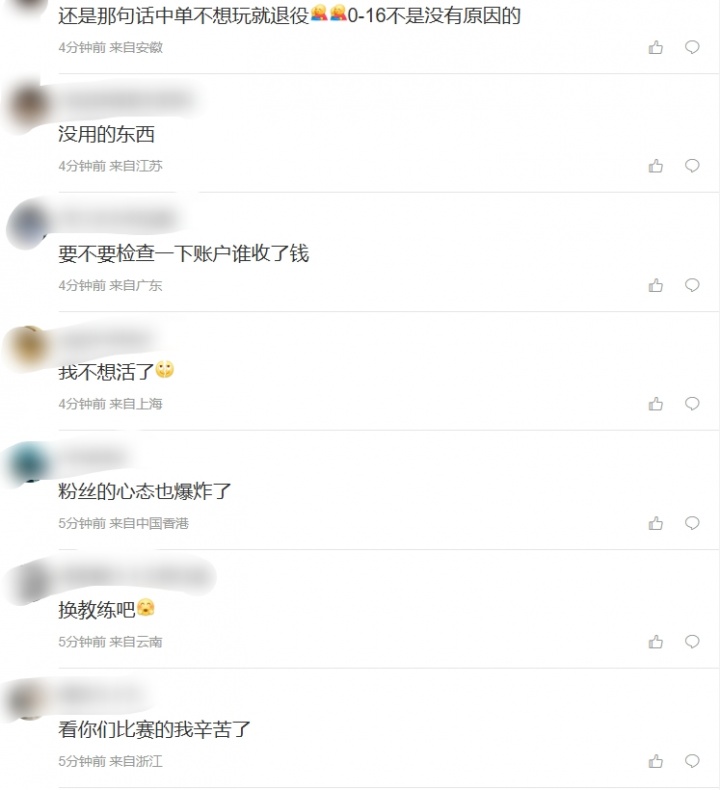Reply to the comment 粉丝的心态也爆炸了
Screen dimensions: 720x790
[x=692, y=523]
